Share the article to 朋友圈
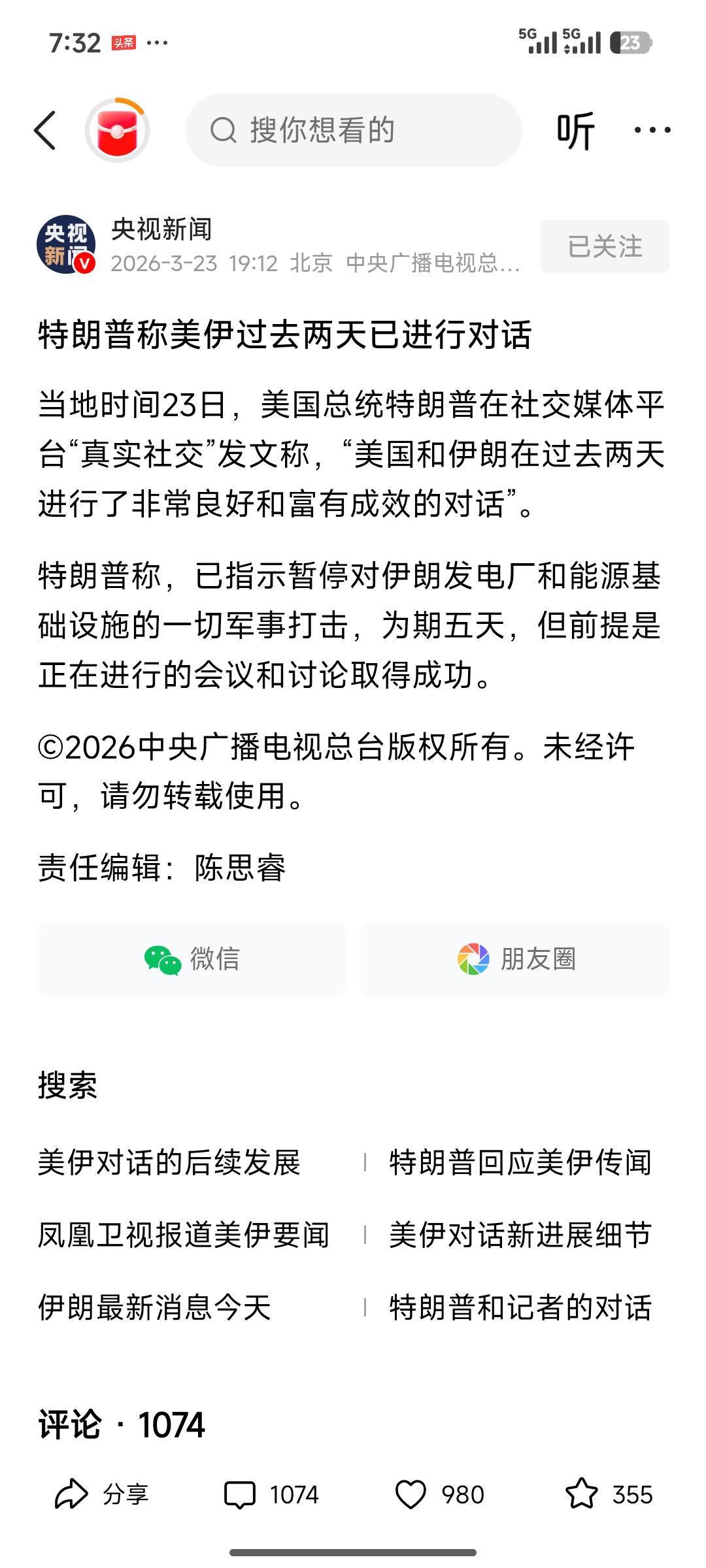 coord(514,960)
